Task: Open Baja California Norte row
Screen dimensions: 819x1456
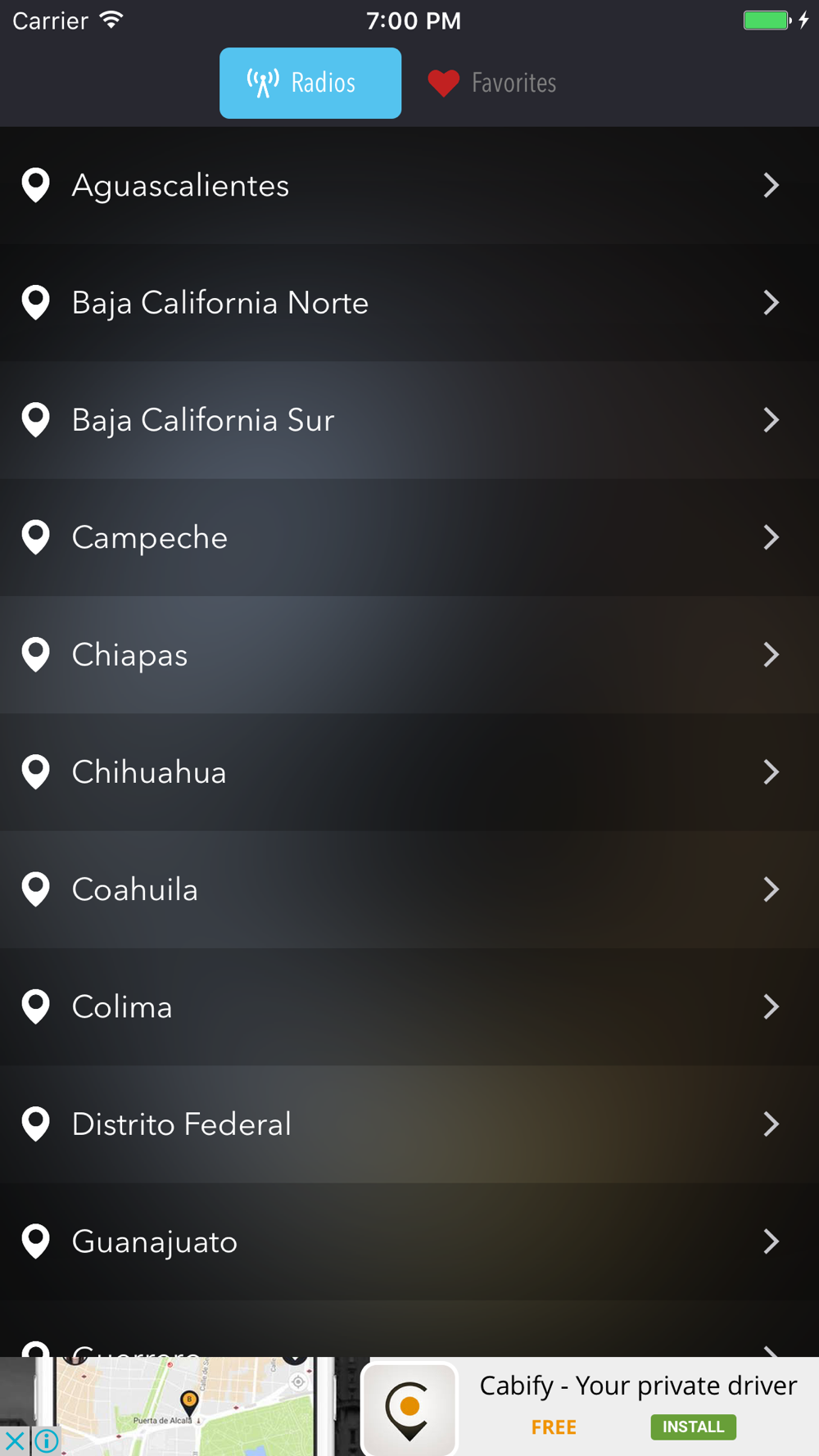Action: (409, 303)
